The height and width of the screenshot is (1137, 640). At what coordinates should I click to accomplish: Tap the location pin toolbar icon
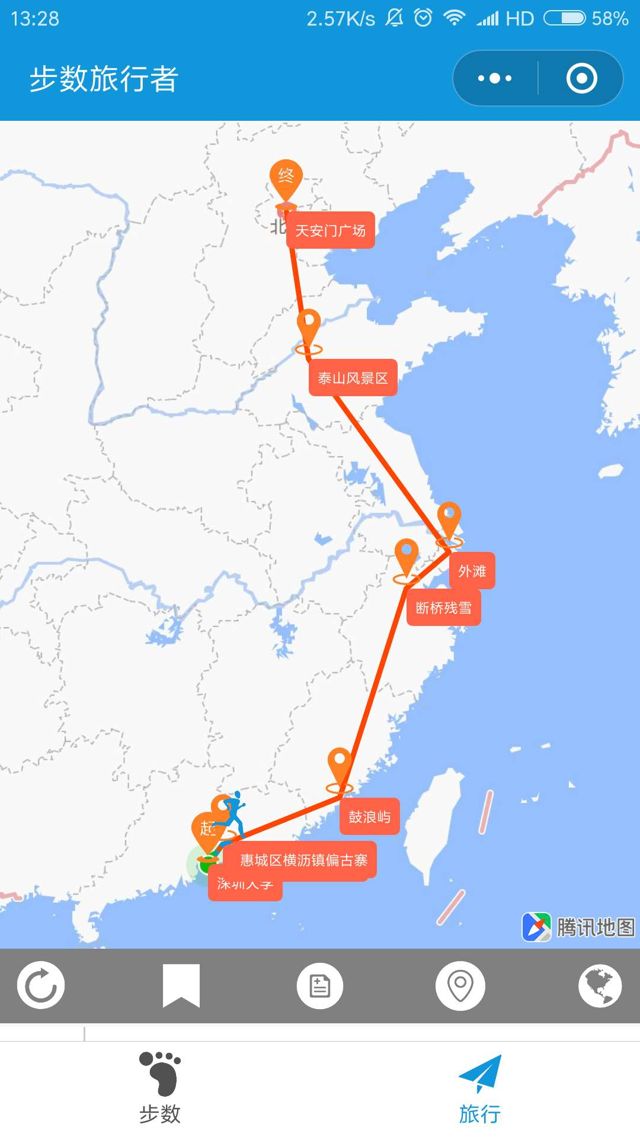[x=460, y=986]
